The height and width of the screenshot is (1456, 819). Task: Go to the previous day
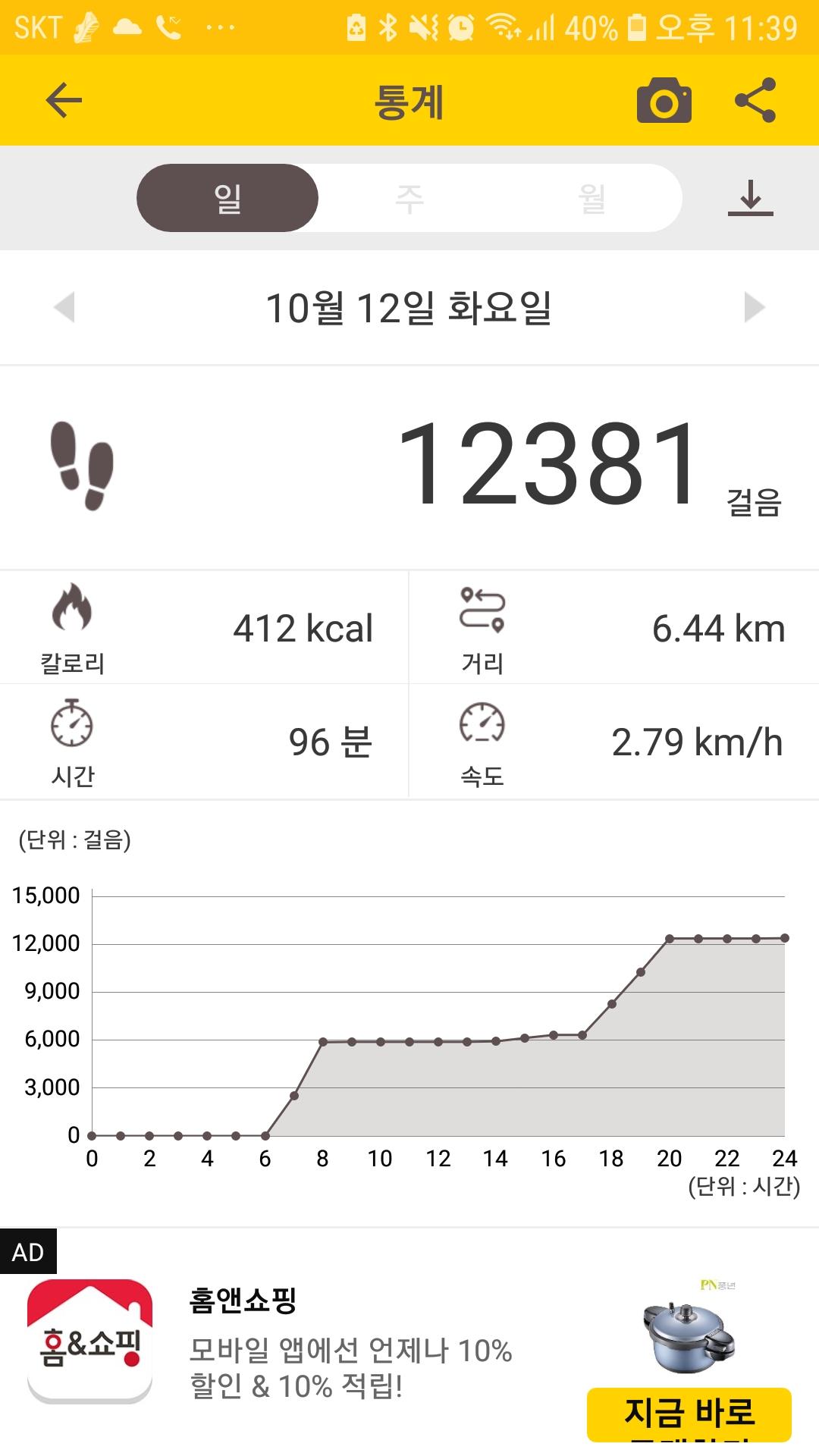[x=64, y=307]
